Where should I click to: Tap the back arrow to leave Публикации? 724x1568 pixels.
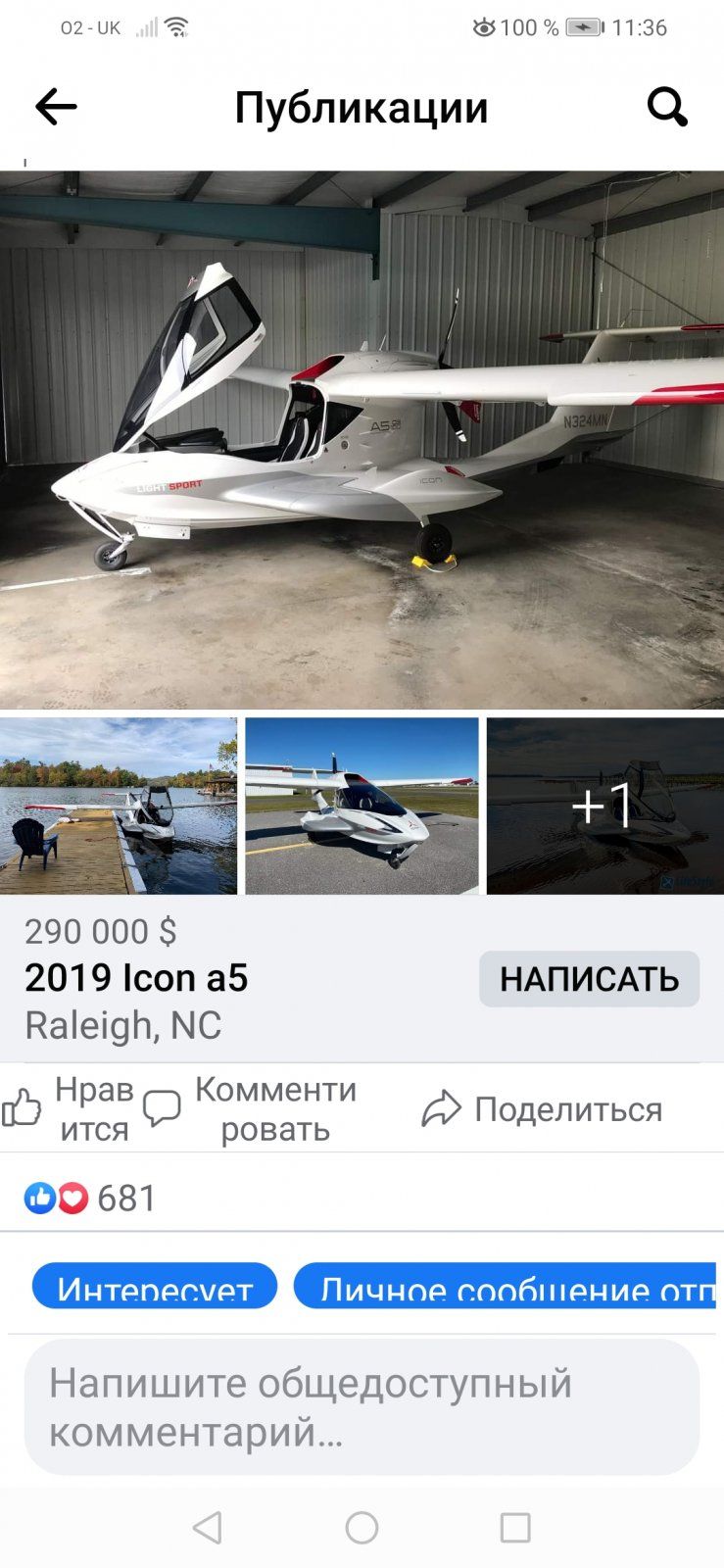pyautogui.click(x=56, y=106)
